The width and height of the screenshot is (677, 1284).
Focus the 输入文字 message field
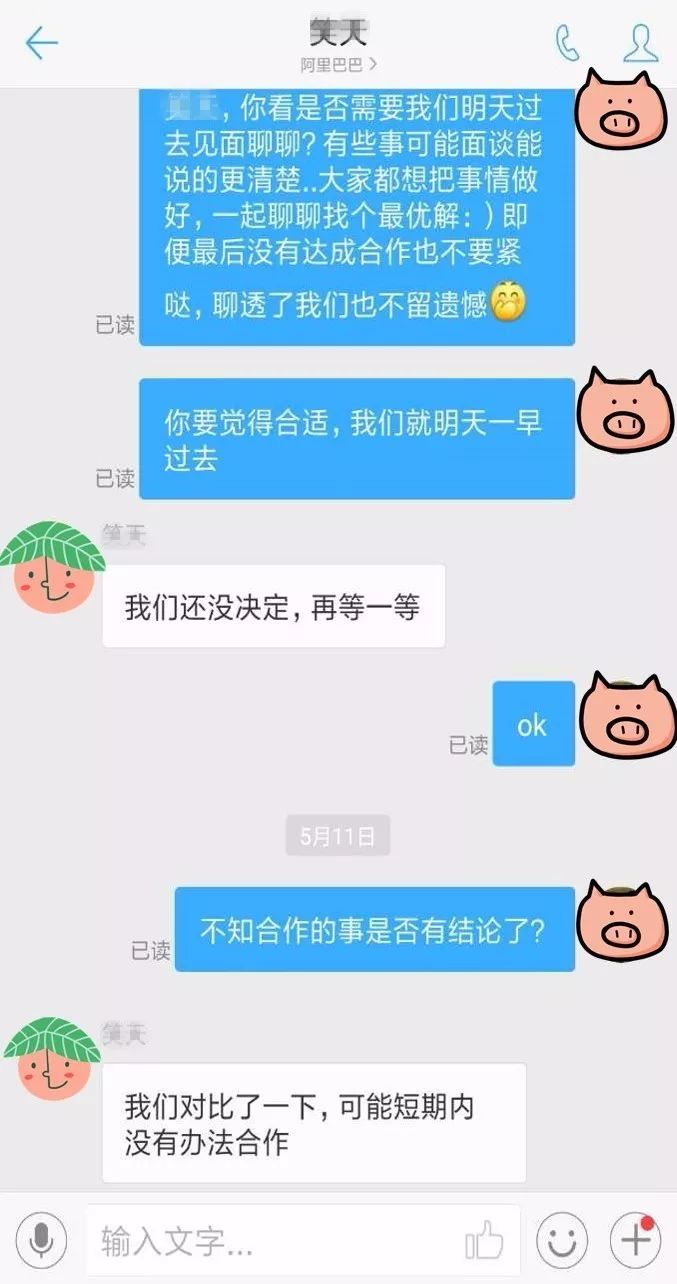click(x=270, y=1241)
